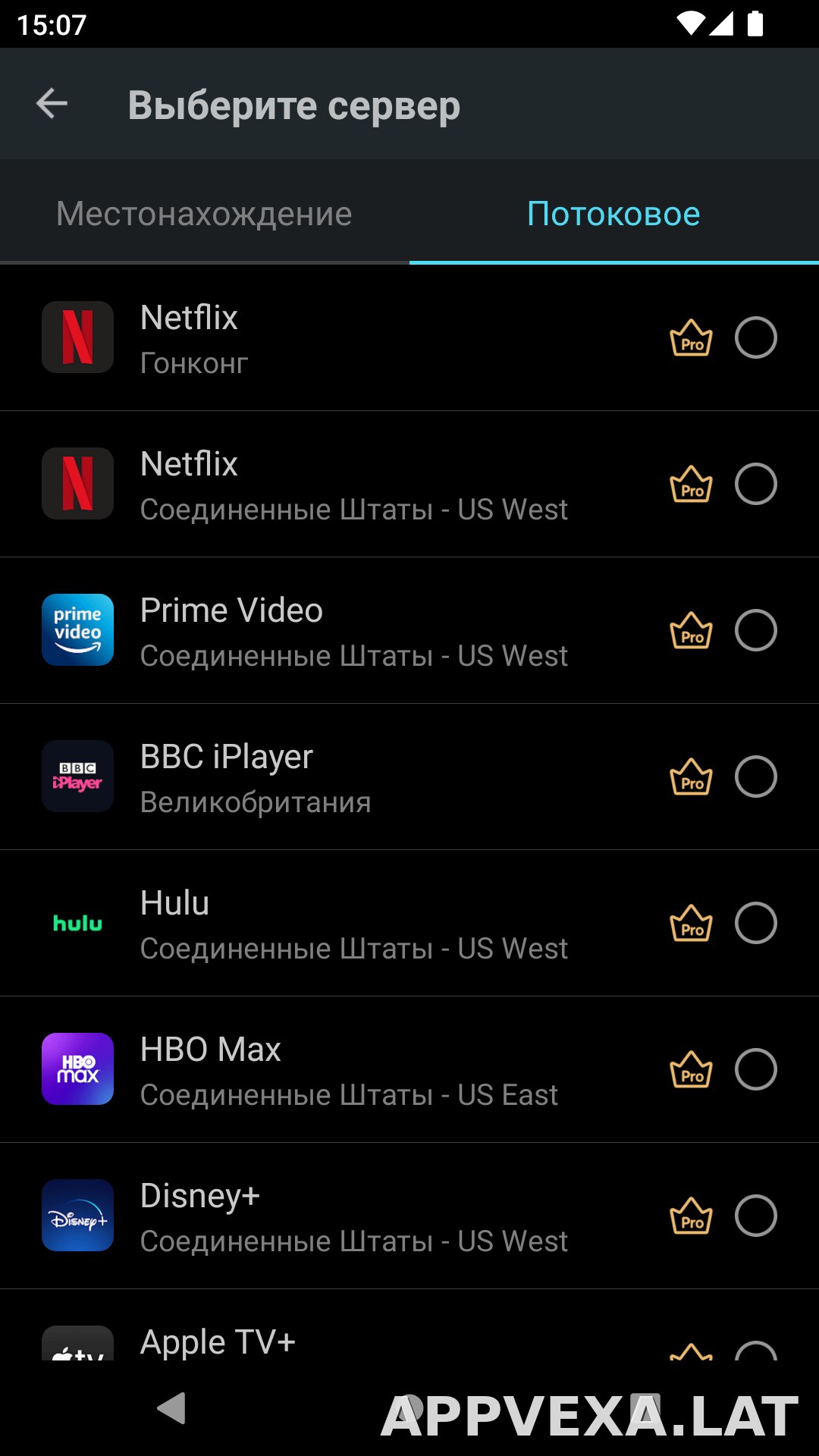Pick the Prime Video server
Image resolution: width=819 pixels, height=1456 pixels.
click(x=409, y=631)
